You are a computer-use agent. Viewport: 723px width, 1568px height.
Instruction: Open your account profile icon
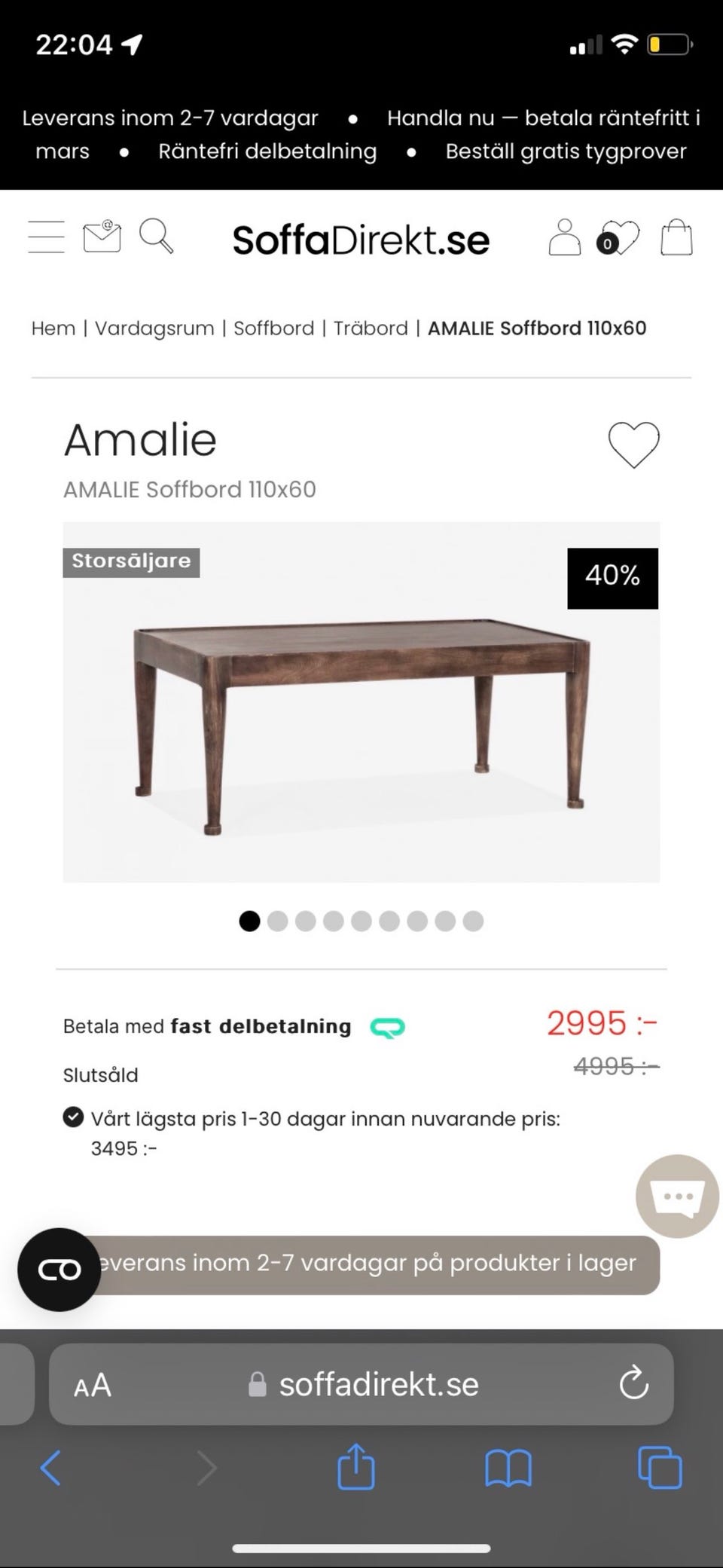coord(563,237)
